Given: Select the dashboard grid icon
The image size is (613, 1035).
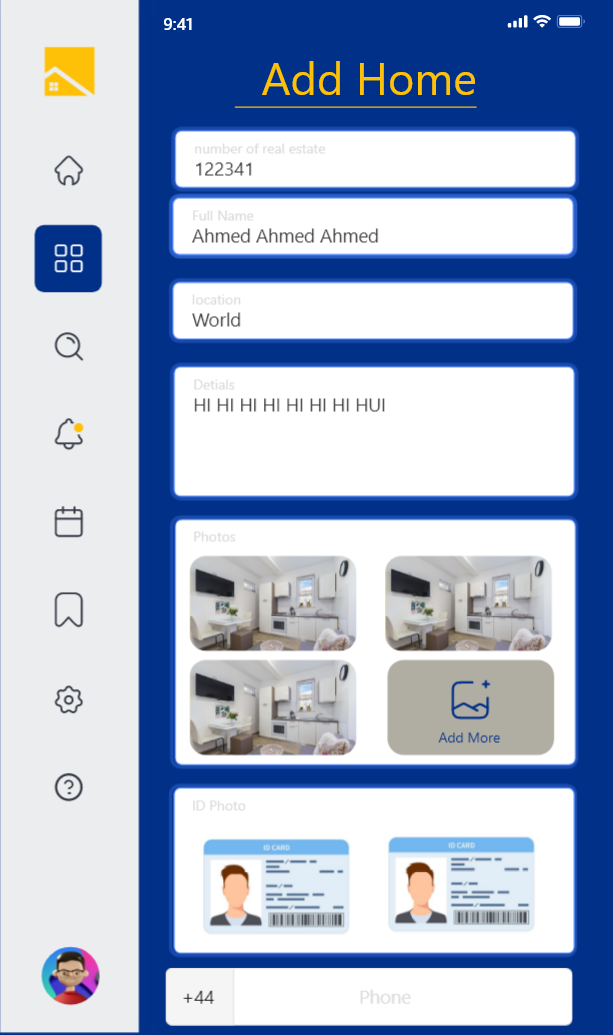Looking at the screenshot, I should [x=68, y=258].
